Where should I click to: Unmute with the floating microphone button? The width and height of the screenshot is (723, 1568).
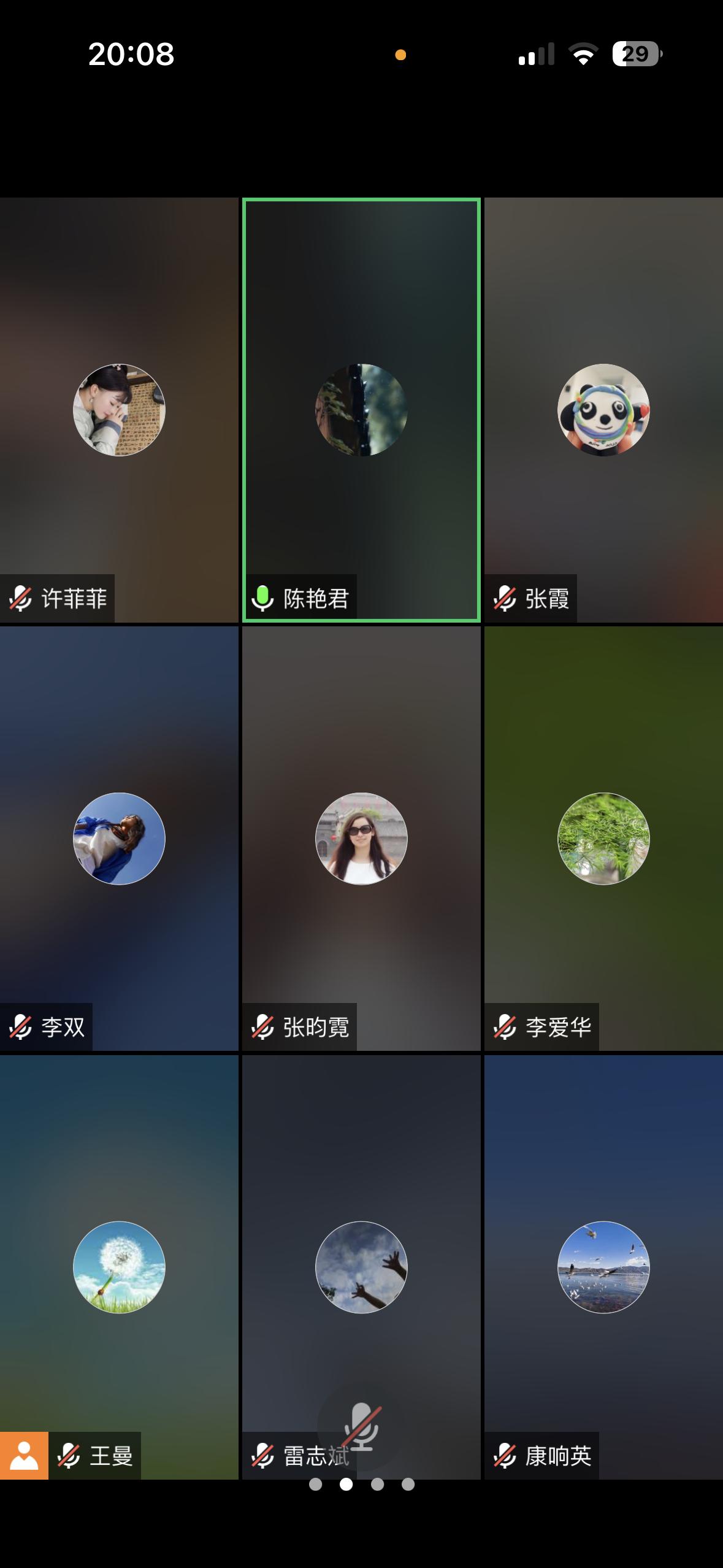click(x=361, y=1425)
